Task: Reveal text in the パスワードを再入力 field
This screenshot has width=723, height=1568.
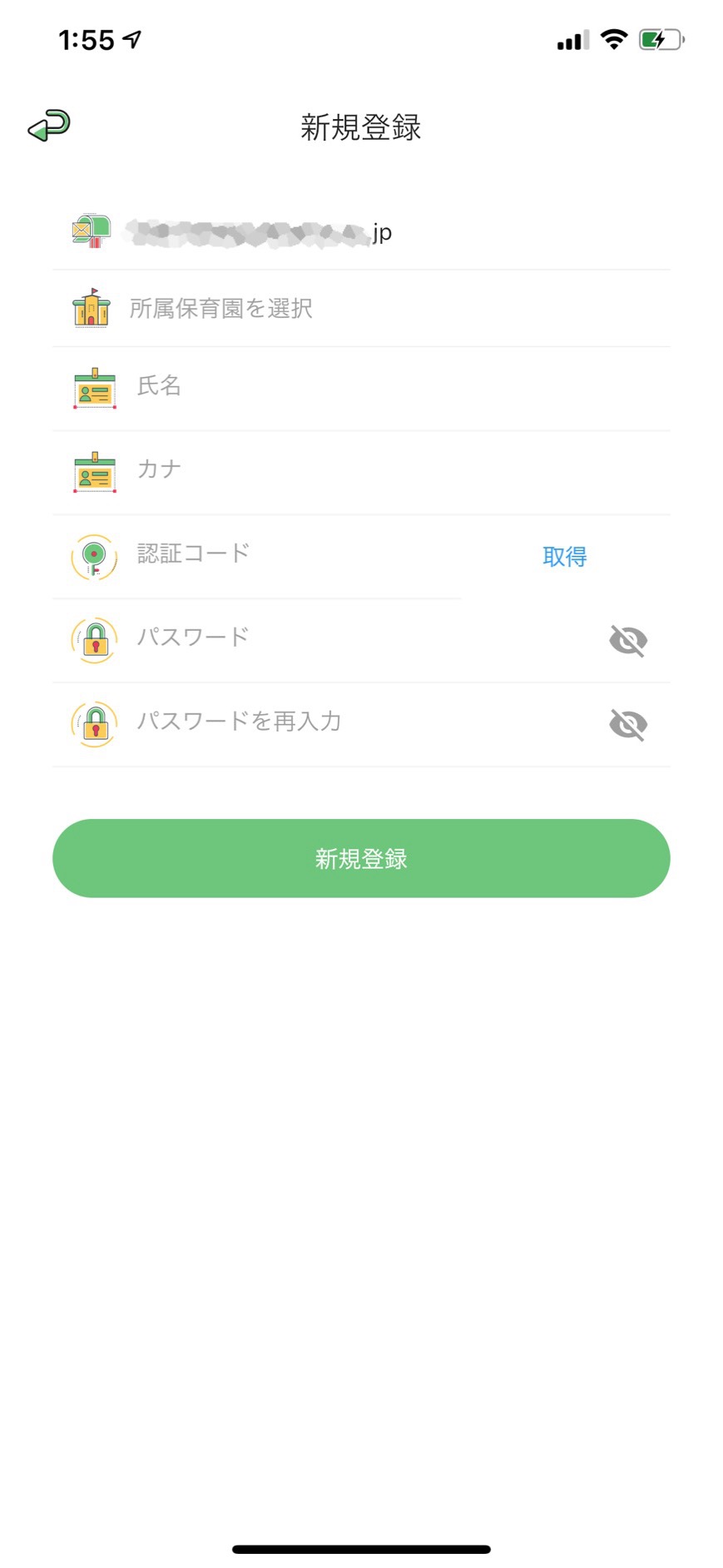Action: point(628,725)
